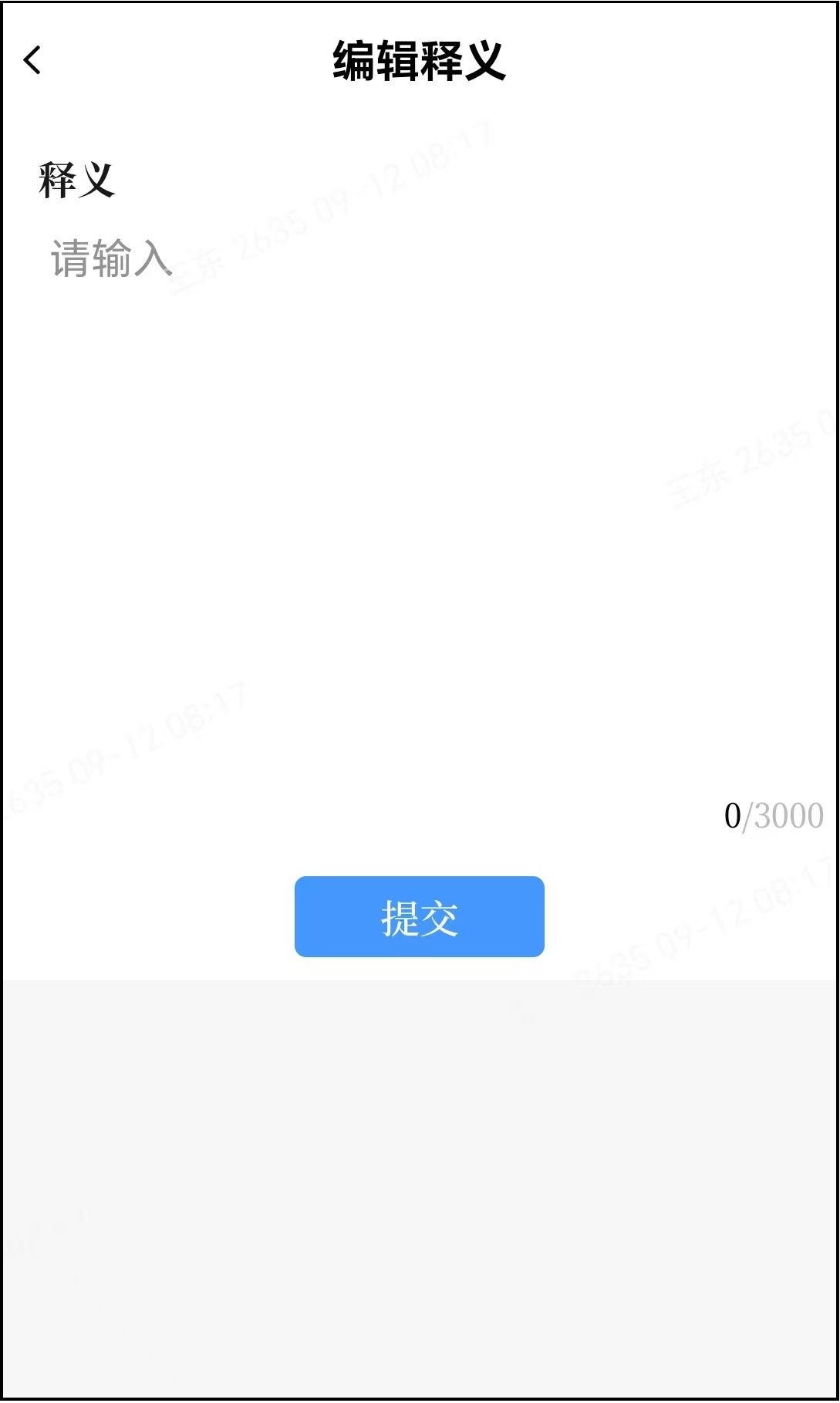
Task: Submit with the blue 提交 button
Action: (420, 916)
